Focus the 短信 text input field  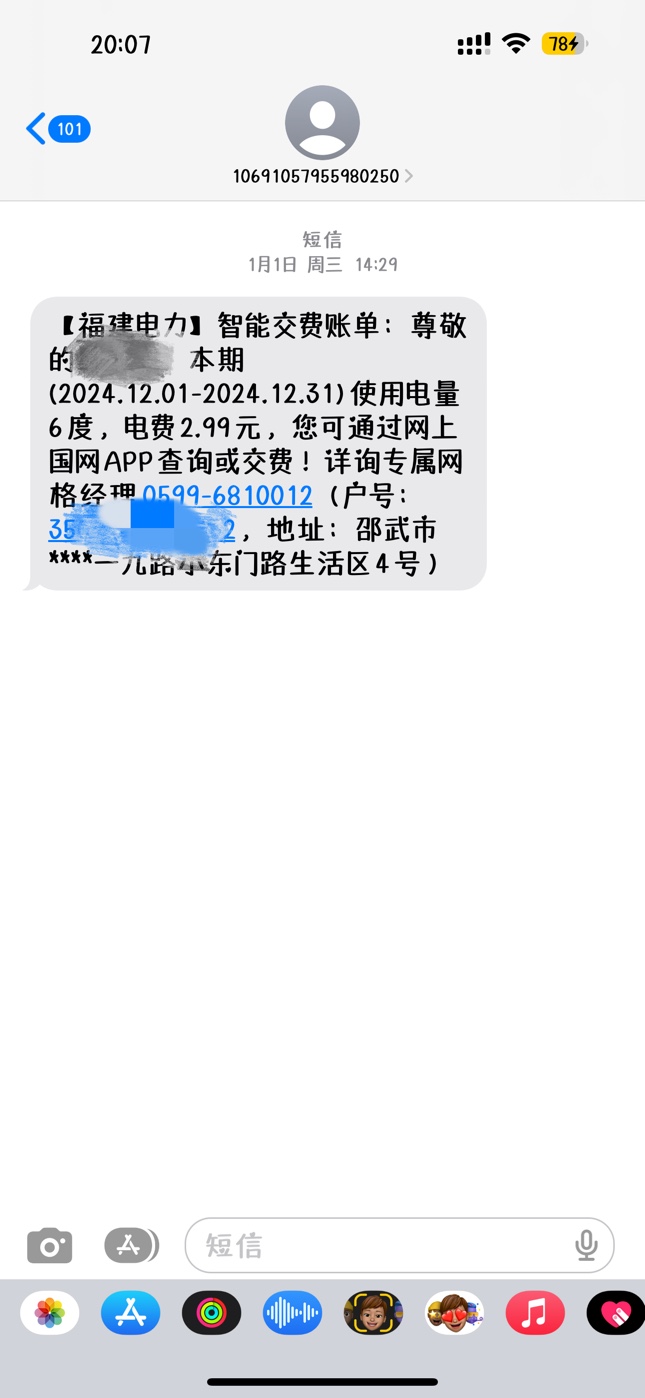pyautogui.click(x=380, y=1246)
